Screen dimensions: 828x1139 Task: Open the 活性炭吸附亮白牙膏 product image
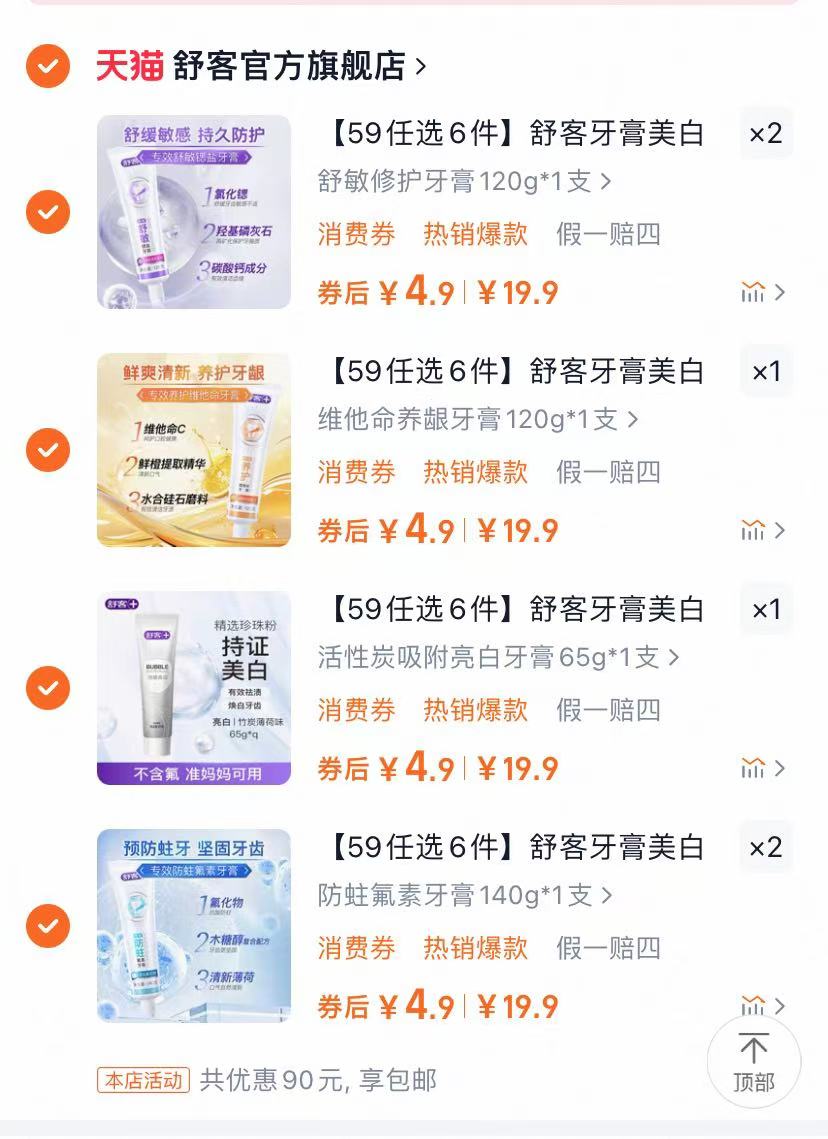point(194,688)
